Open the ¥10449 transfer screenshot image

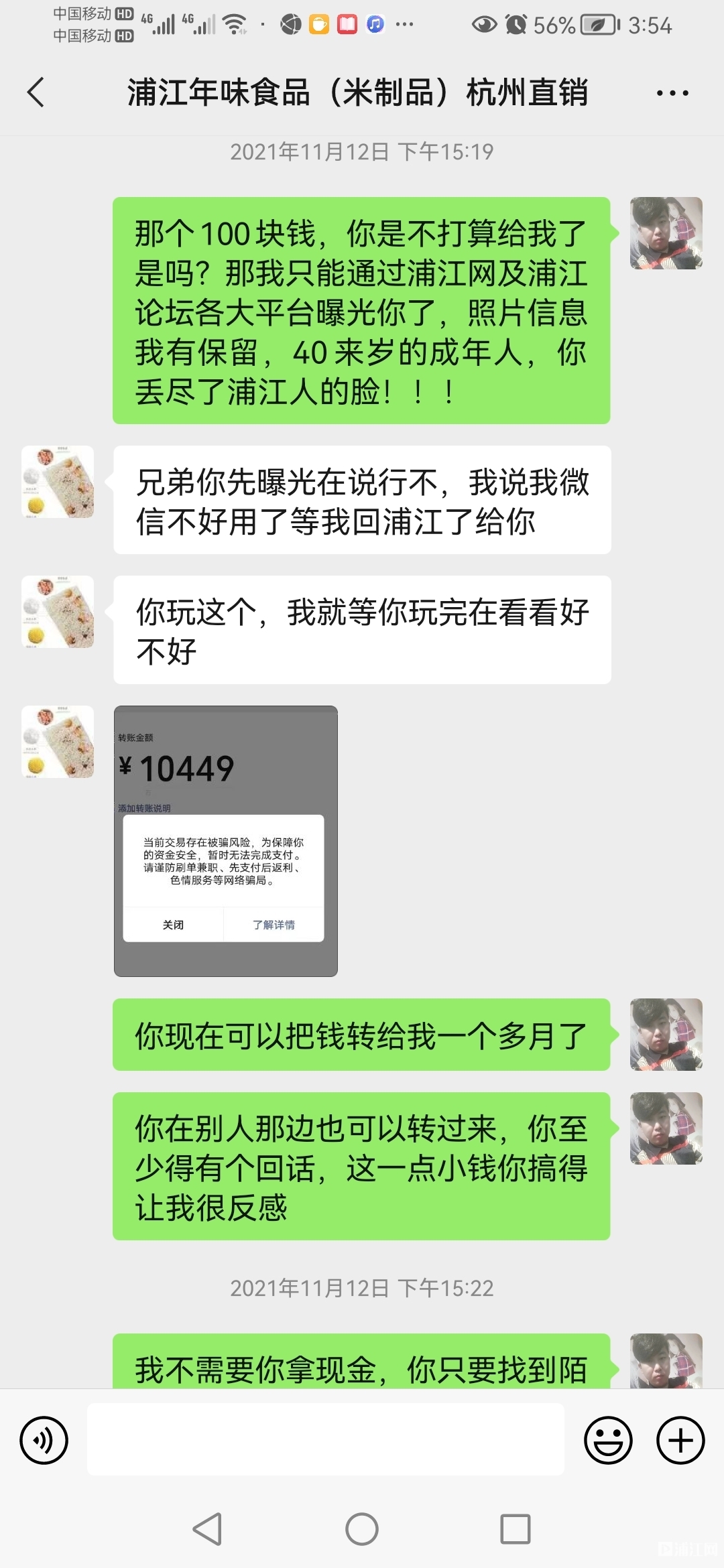tap(225, 840)
